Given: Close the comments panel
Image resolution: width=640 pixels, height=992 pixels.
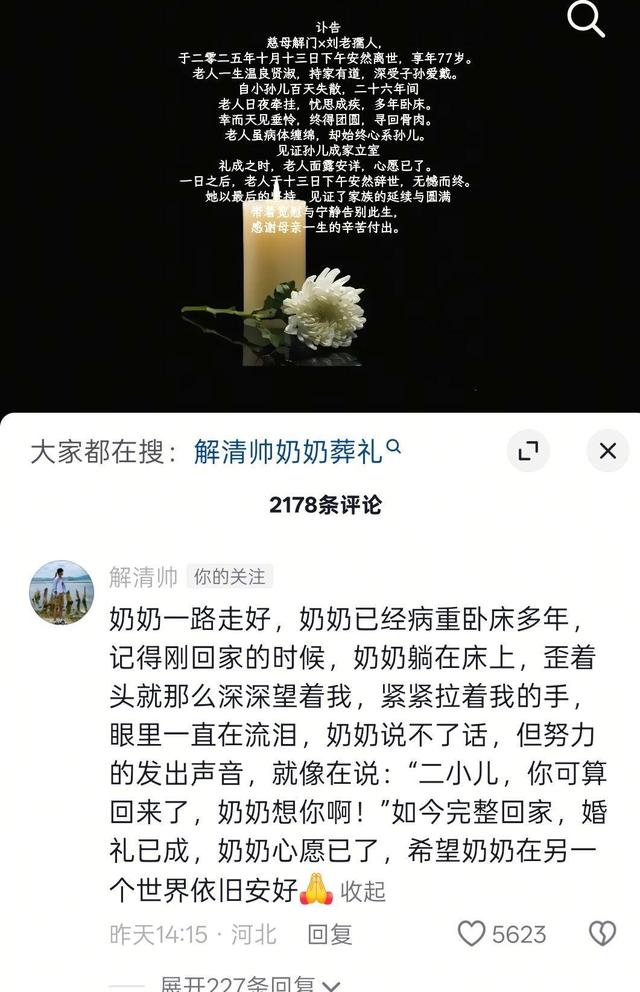Looking at the screenshot, I should (607, 451).
